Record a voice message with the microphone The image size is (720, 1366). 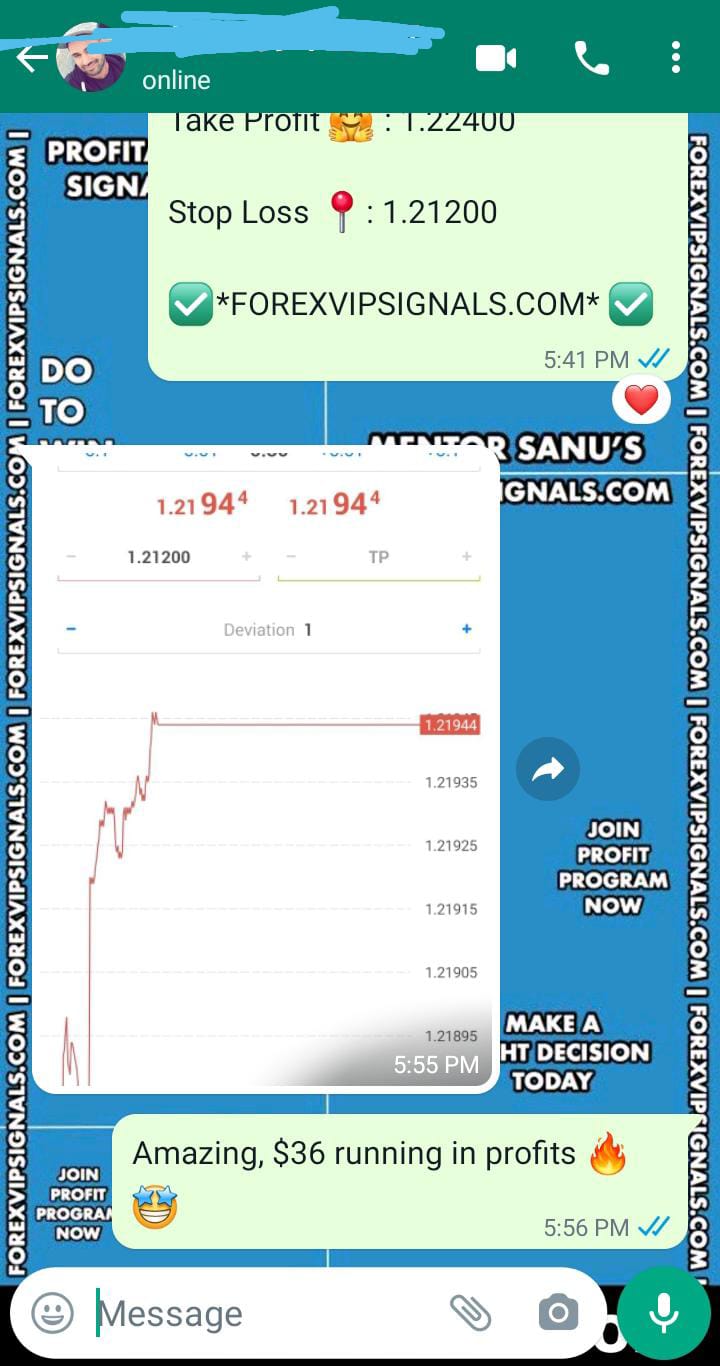click(664, 1313)
